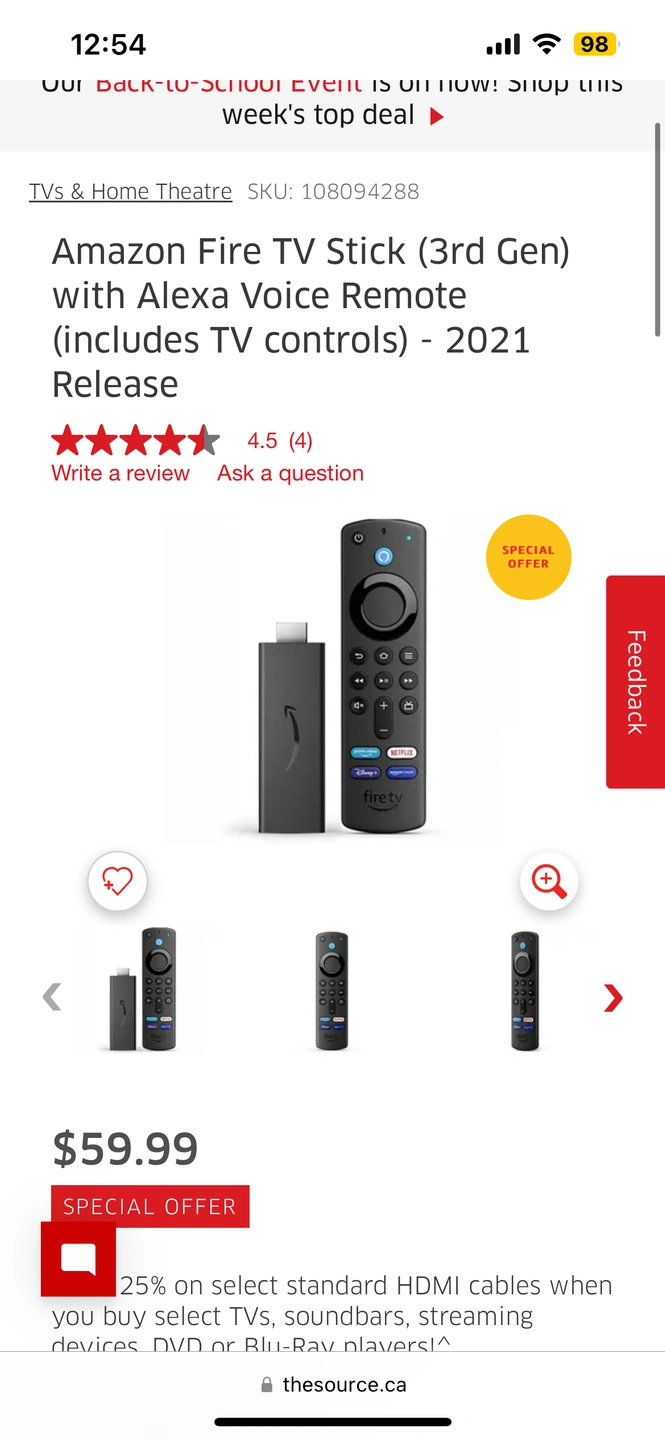This screenshot has height=1440, width=665.
Task: Open the TVs & Home Theatre breadcrumb link
Action: [130, 191]
